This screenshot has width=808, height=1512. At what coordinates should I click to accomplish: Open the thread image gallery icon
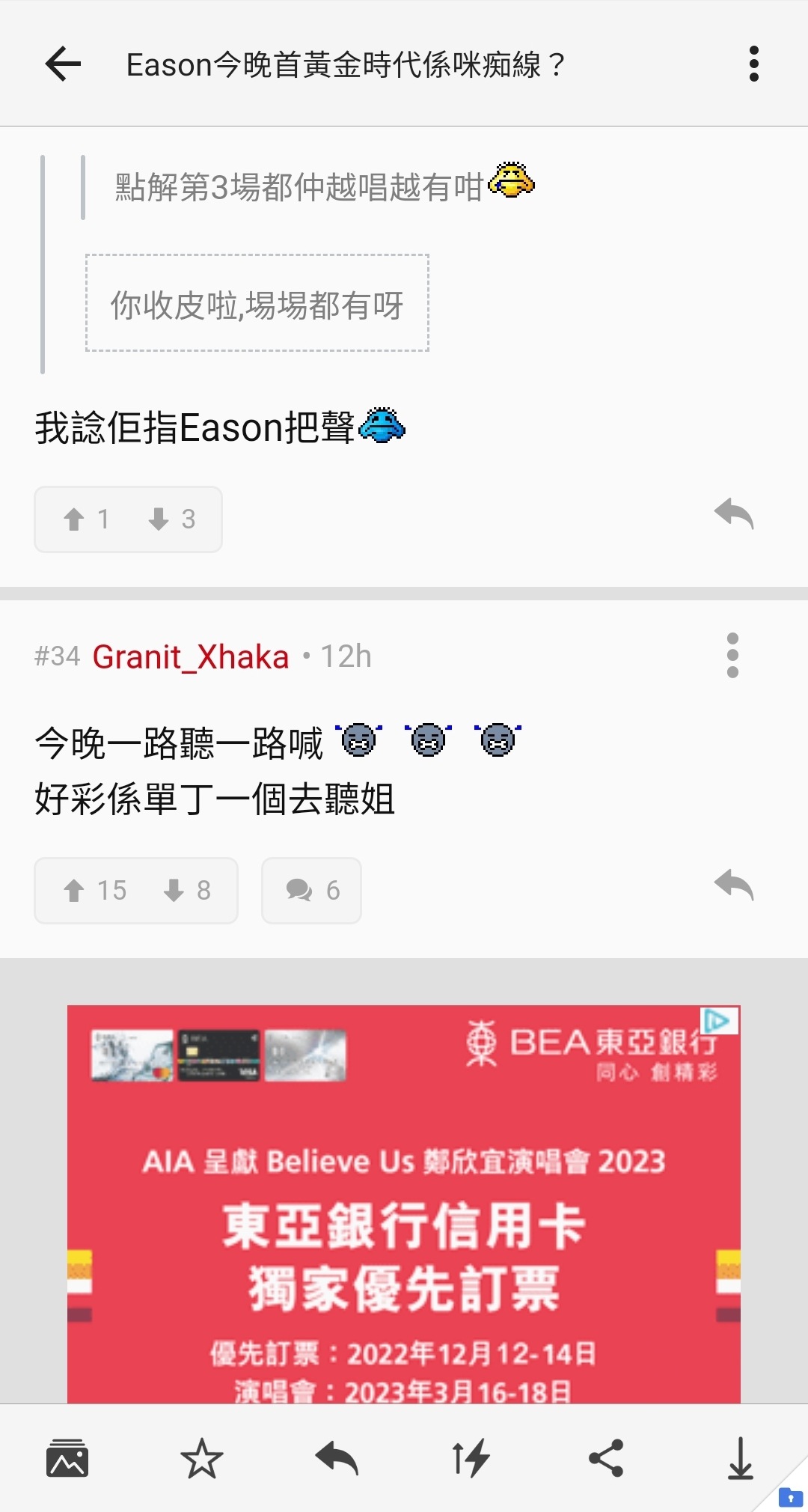pyautogui.click(x=67, y=1456)
